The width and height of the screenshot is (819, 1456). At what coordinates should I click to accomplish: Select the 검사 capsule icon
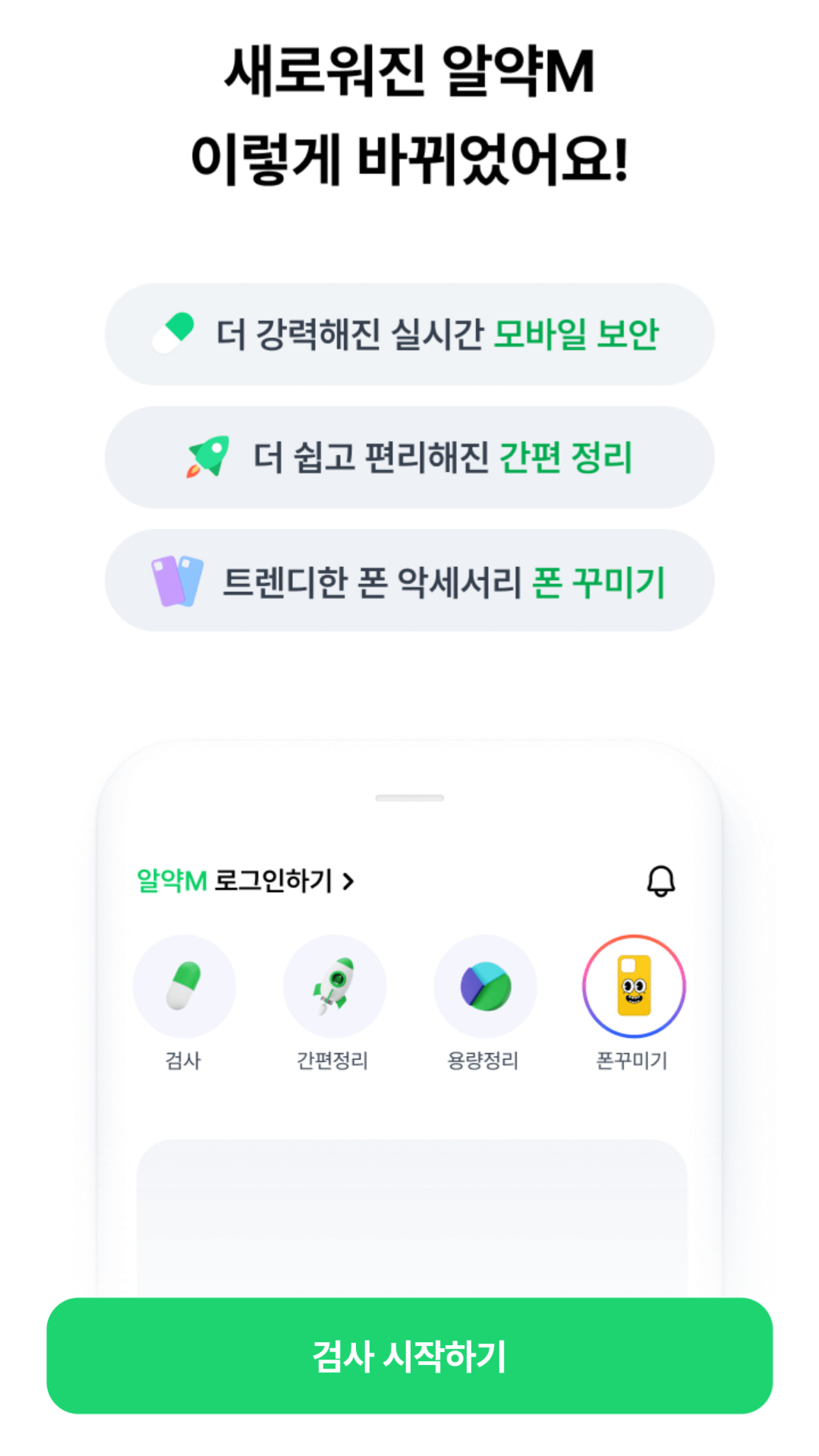tap(184, 987)
